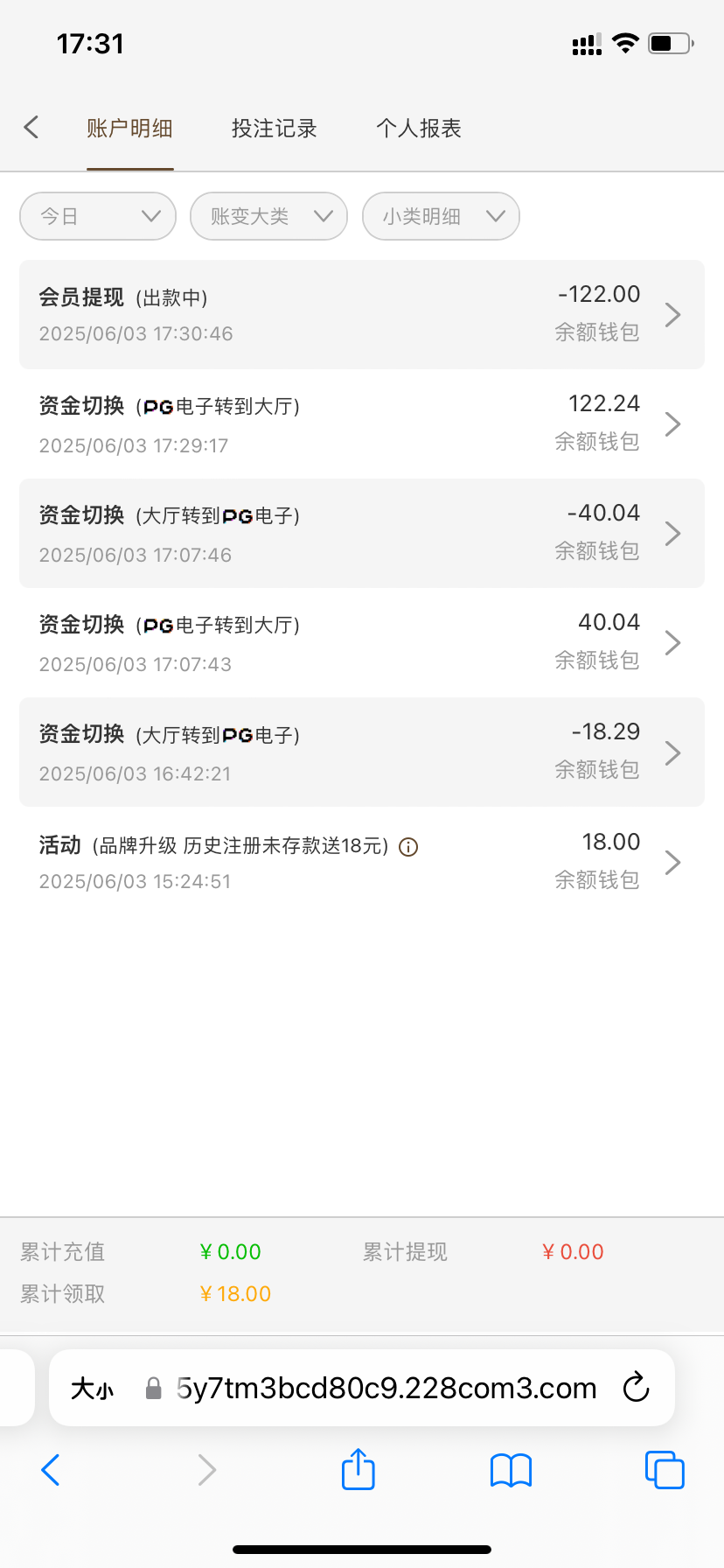Viewport: 724px width, 1568px height.
Task: View the 40.04 PG电子转到大厅 transfer
Action: point(362,643)
